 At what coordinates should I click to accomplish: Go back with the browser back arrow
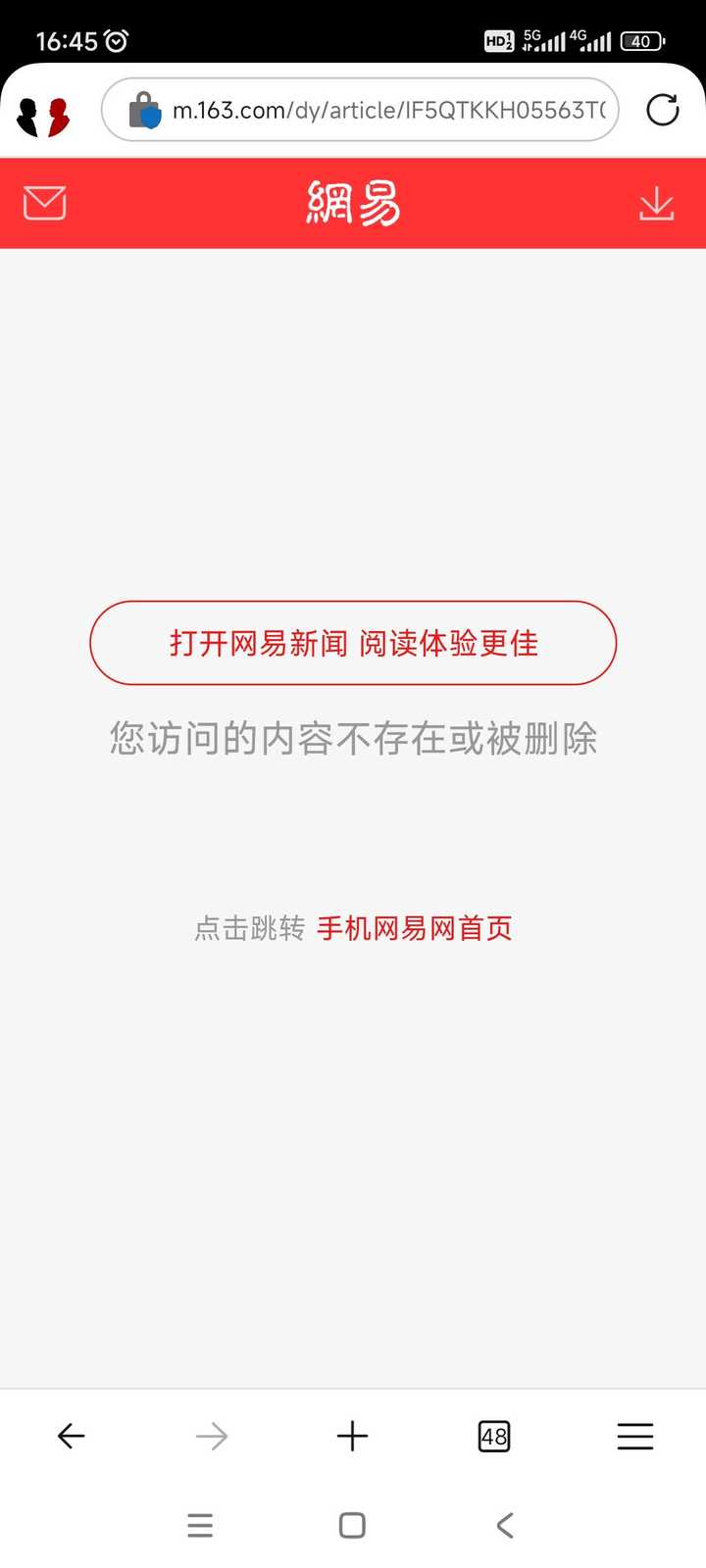[x=71, y=1437]
